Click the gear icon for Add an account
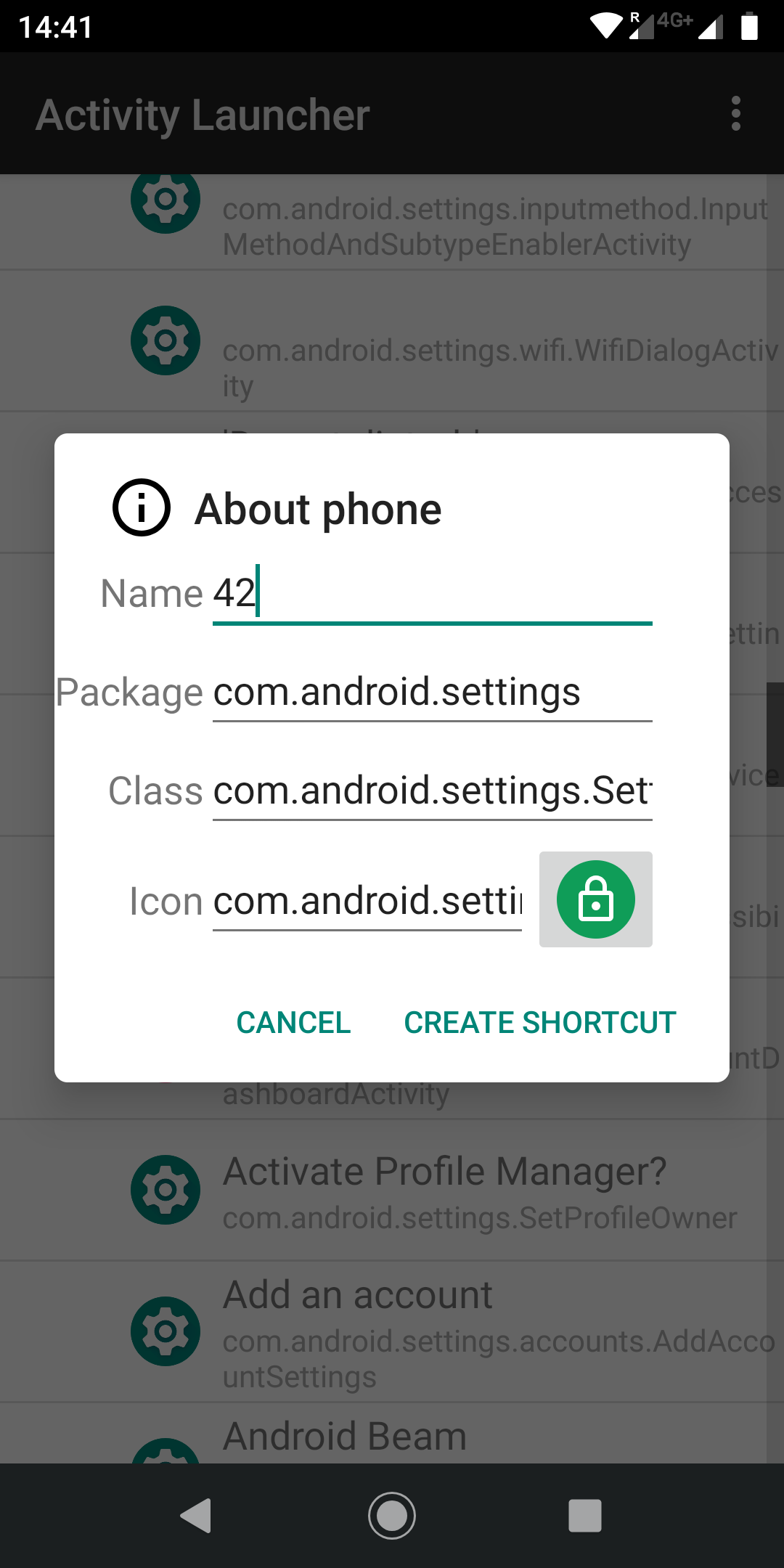 tap(166, 1331)
